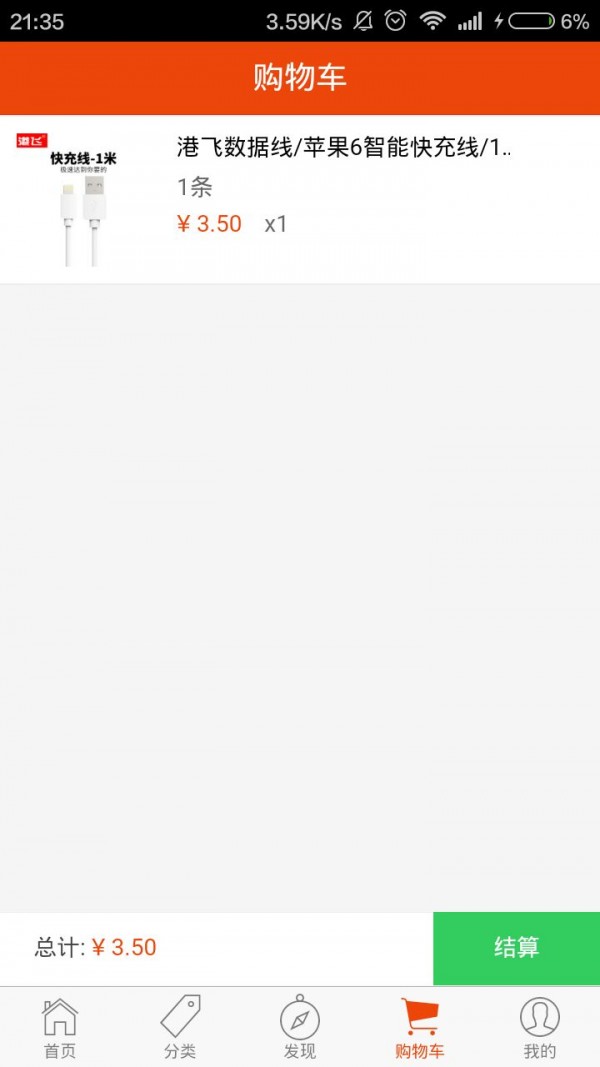
Task: Select the 购物车 tab
Action: click(x=420, y=1028)
